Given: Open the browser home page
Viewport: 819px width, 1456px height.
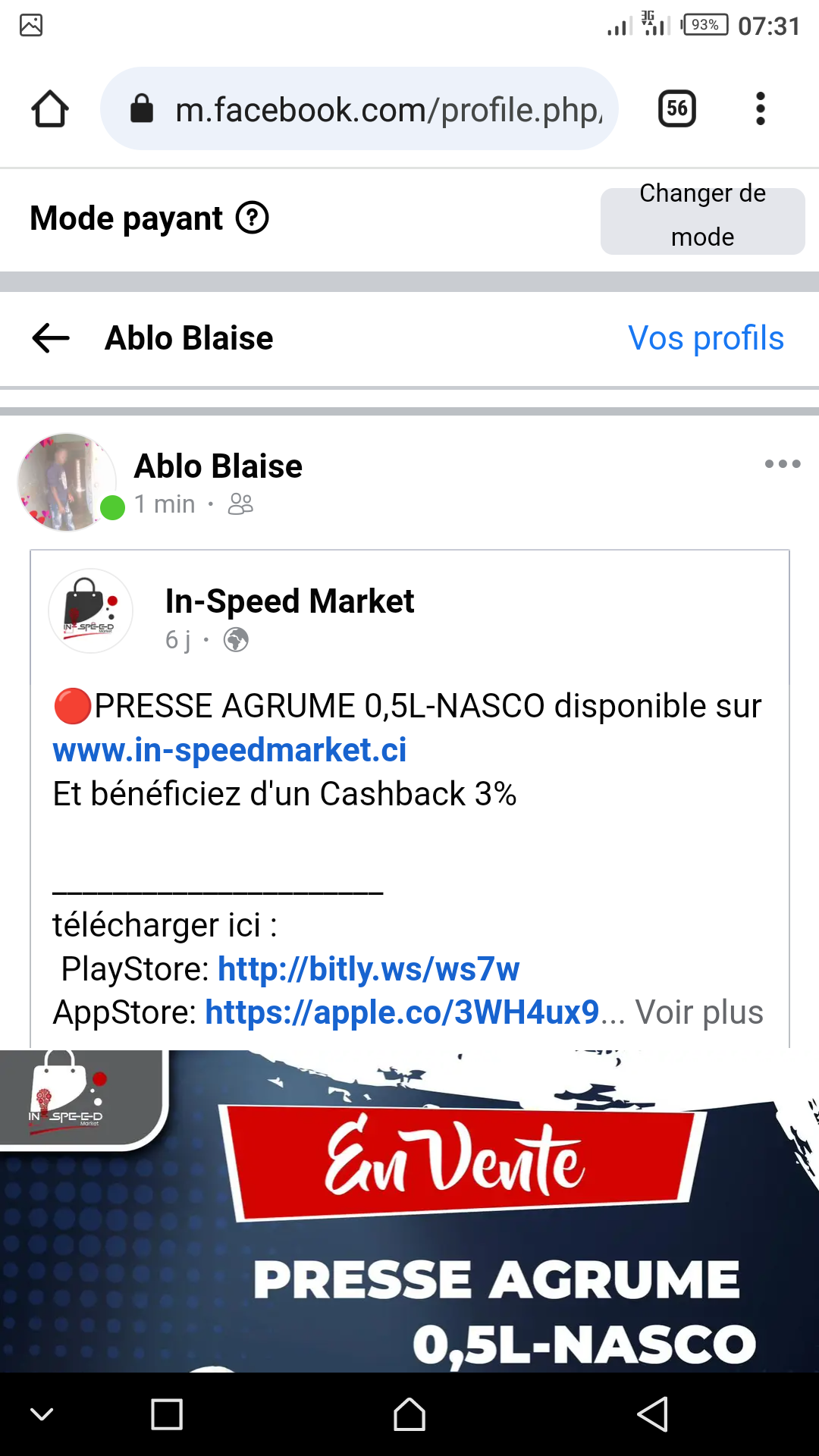Looking at the screenshot, I should point(50,109).
